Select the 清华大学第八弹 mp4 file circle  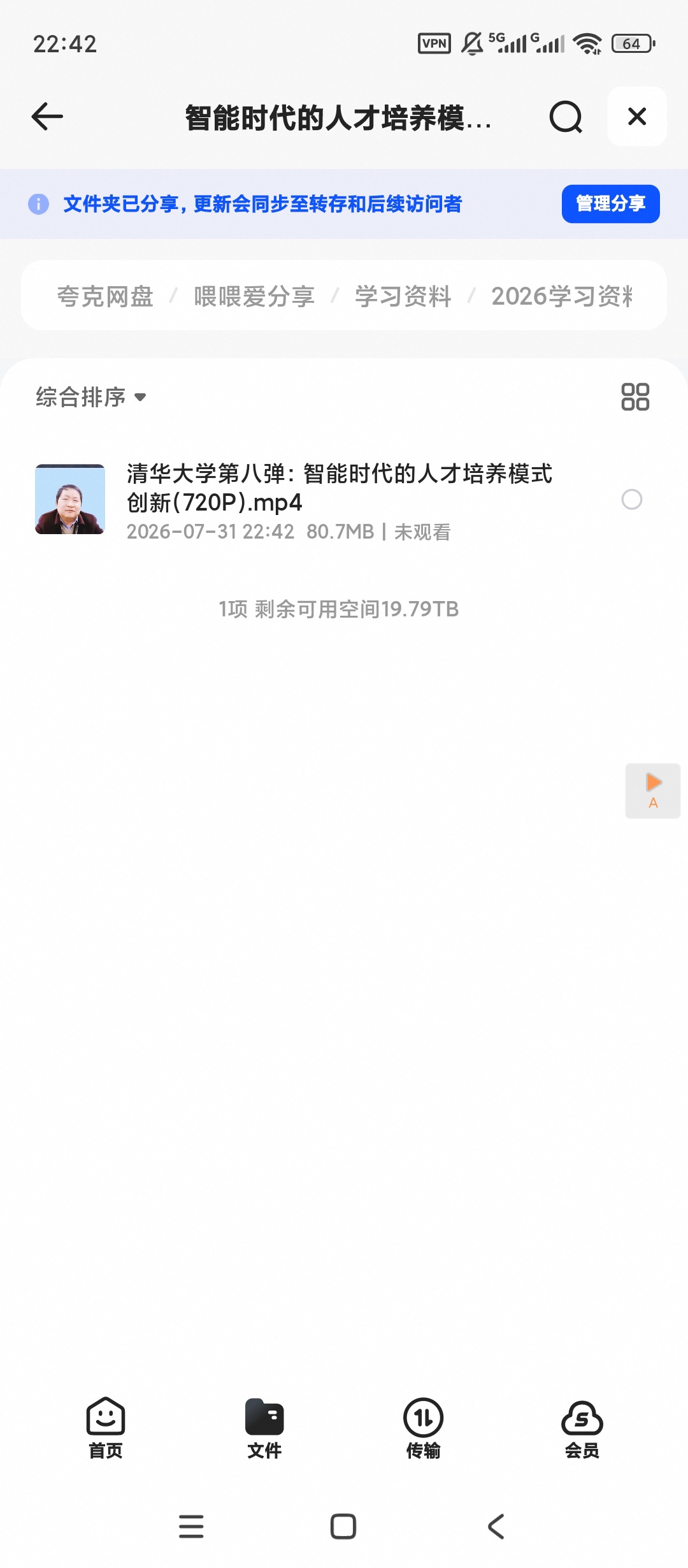632,500
